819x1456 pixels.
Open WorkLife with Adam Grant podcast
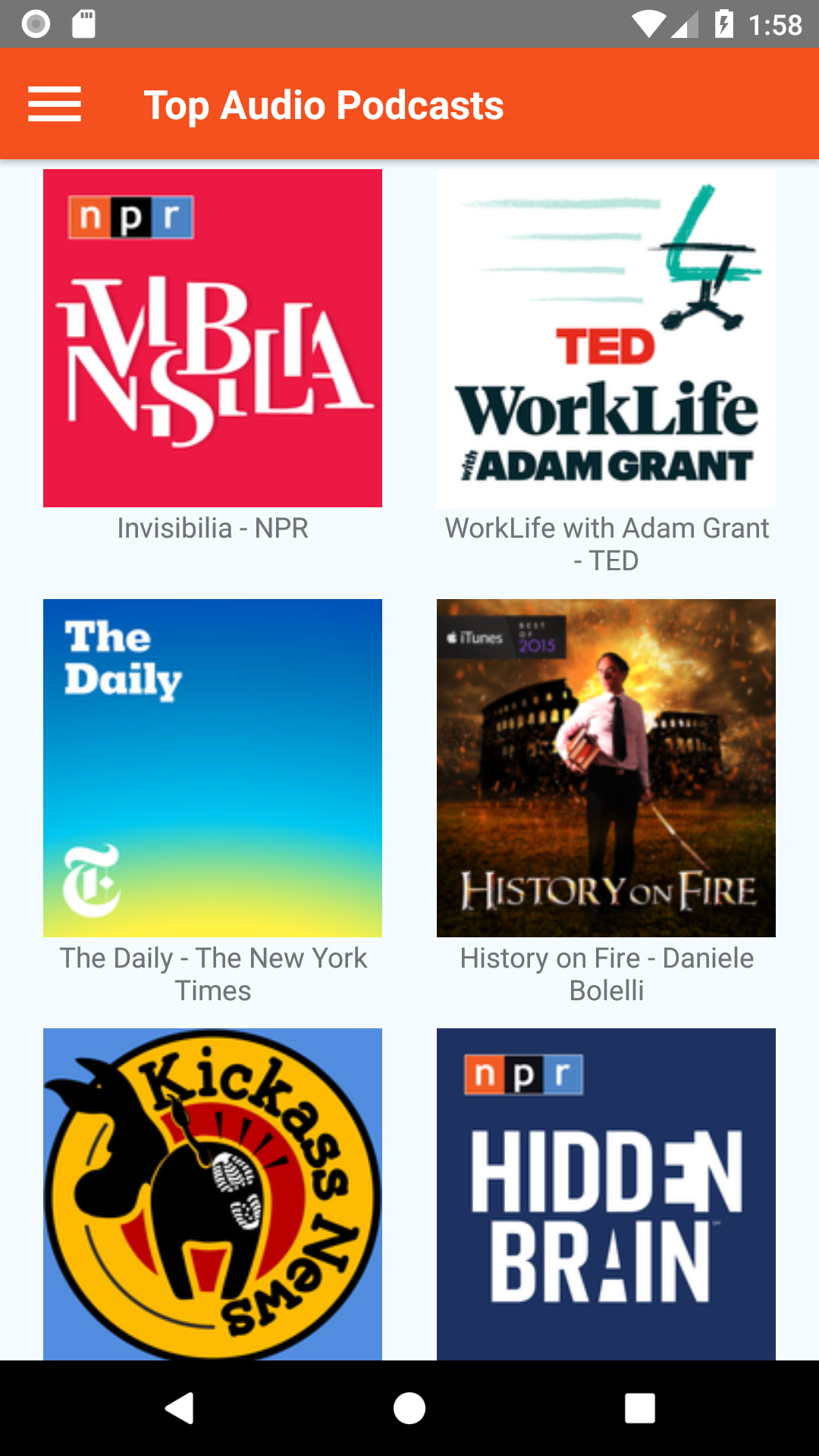[x=606, y=338]
